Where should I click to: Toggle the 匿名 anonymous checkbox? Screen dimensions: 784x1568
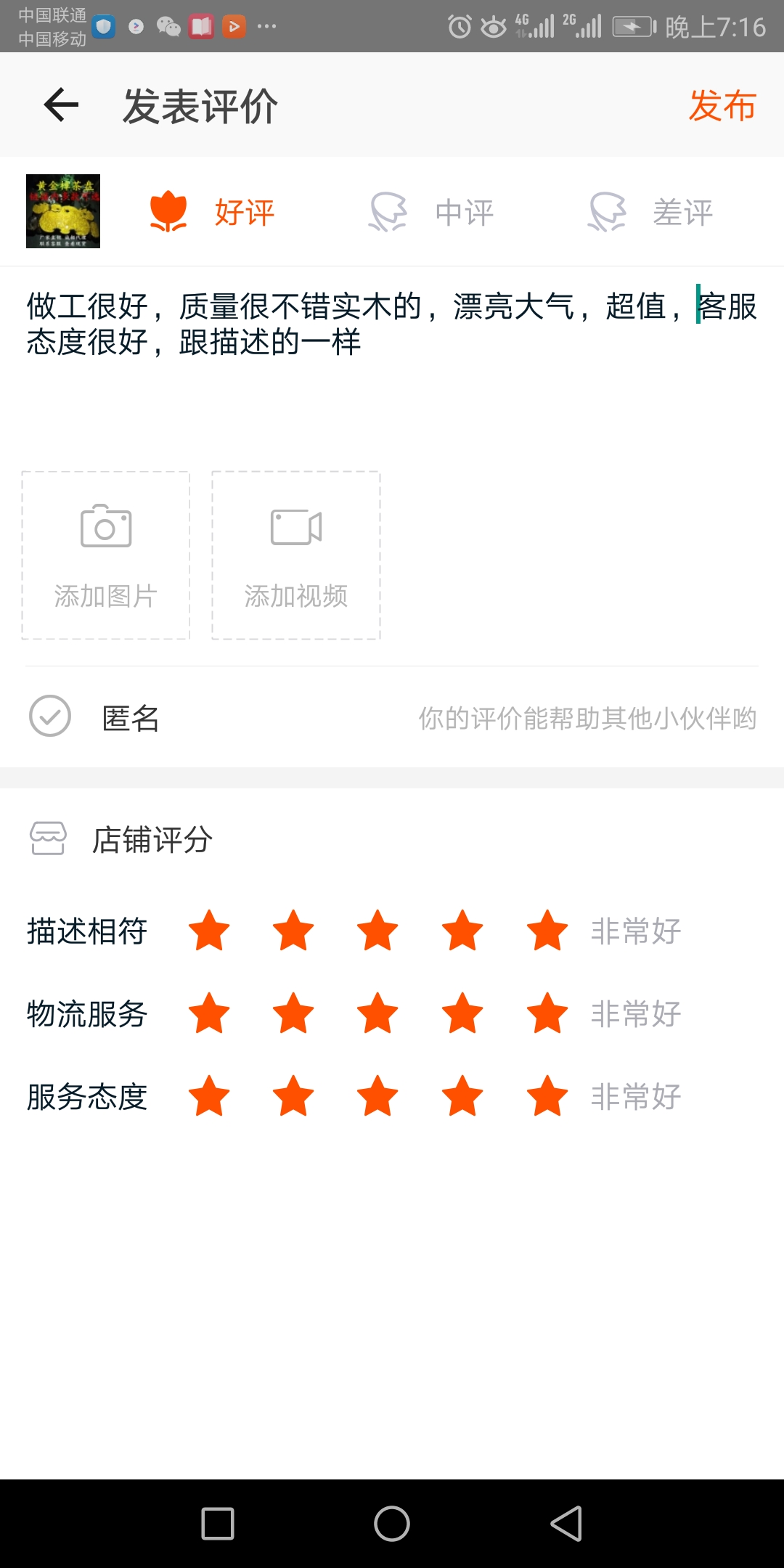tap(50, 716)
